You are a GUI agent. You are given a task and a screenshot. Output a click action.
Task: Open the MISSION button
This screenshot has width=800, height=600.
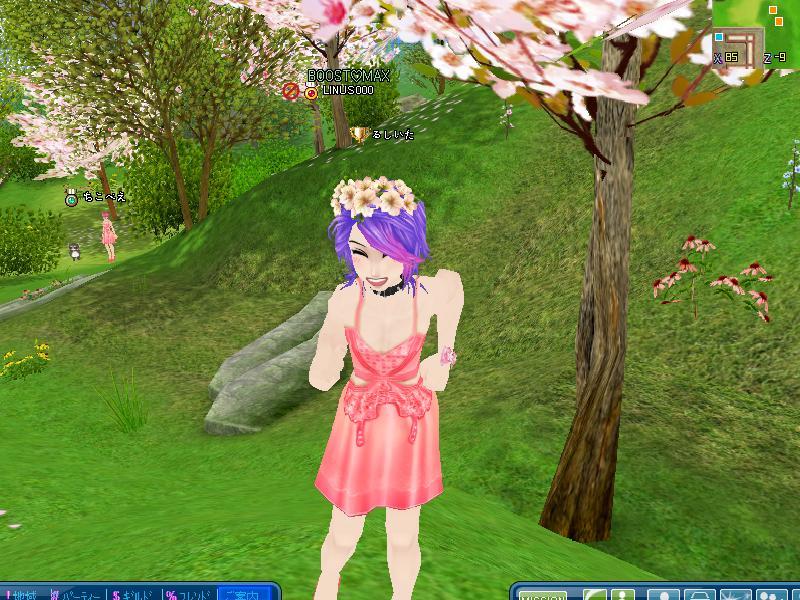[543, 596]
